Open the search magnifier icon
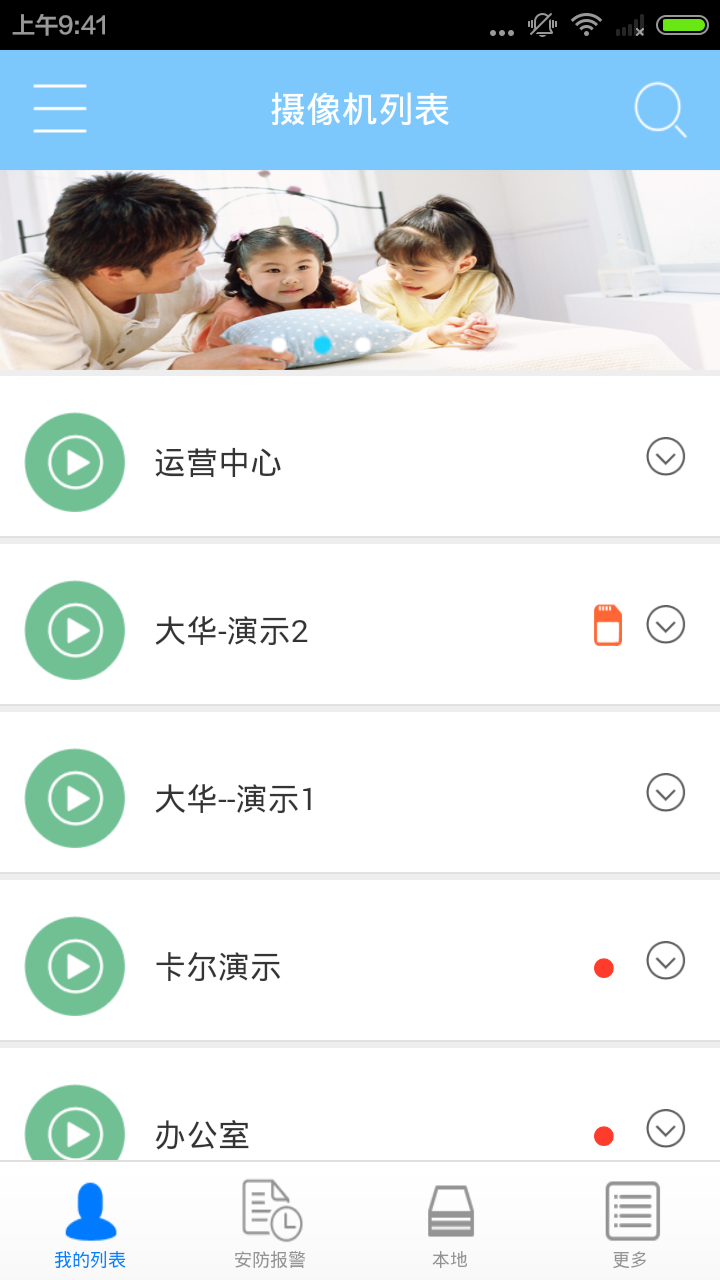Image resolution: width=720 pixels, height=1280 pixels. coord(660,110)
